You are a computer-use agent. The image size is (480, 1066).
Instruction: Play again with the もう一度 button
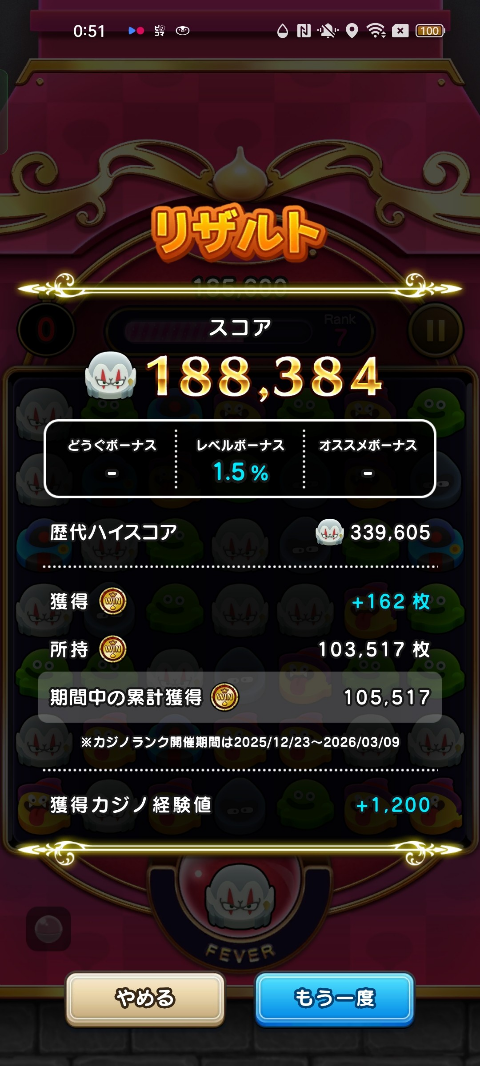[335, 998]
